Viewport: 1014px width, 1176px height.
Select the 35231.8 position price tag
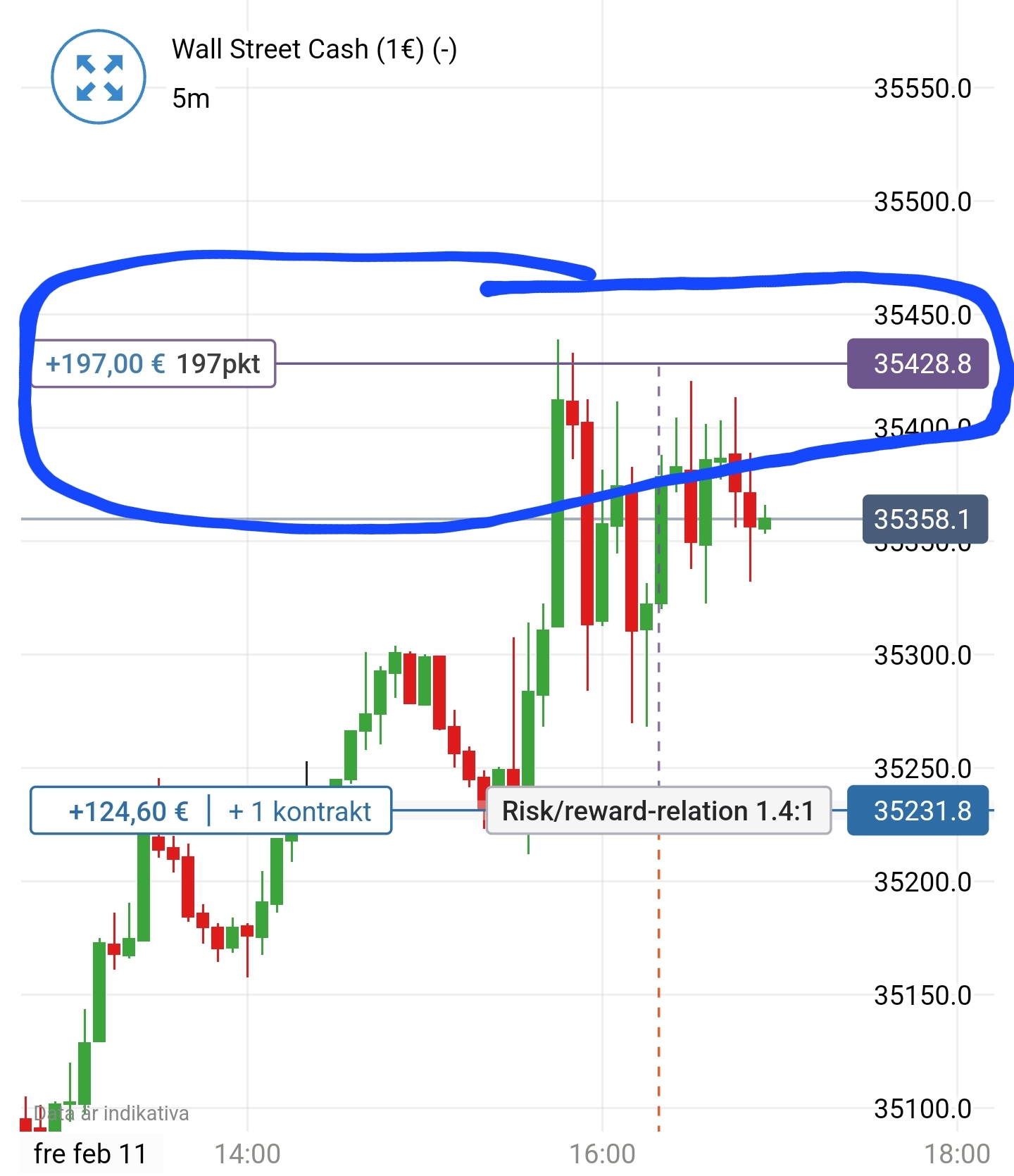918,811
